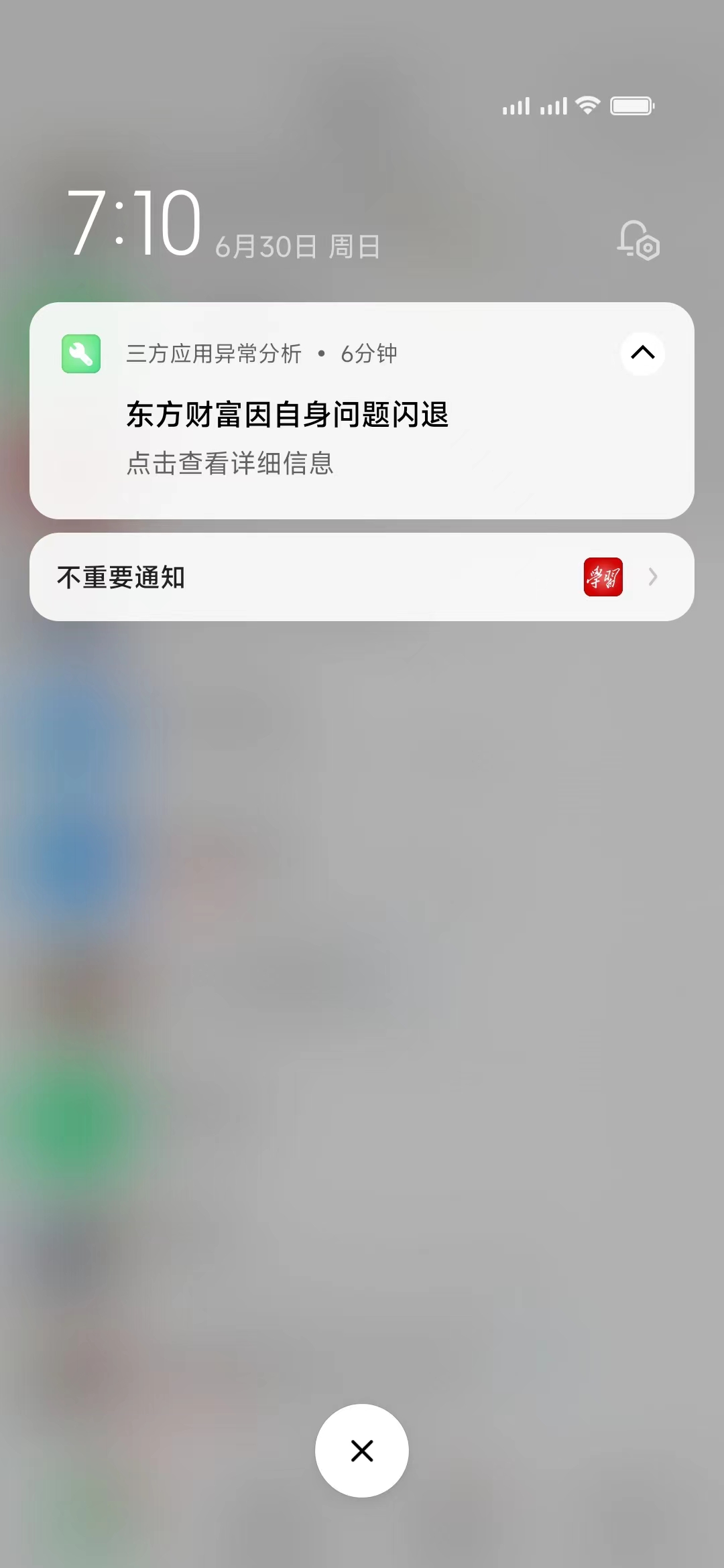This screenshot has height=1568, width=724.
Task: Collapse the 三方应用异常分析 notification
Action: pyautogui.click(x=642, y=352)
